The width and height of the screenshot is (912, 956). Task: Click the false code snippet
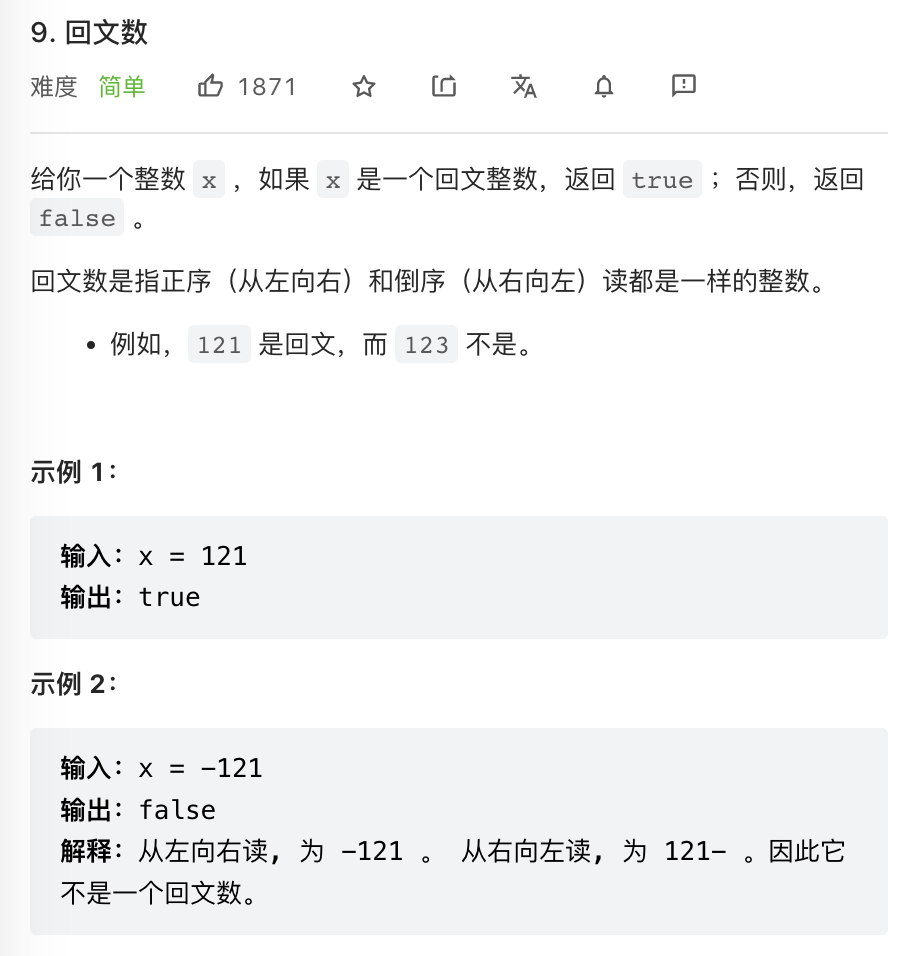pyautogui.click(x=76, y=217)
